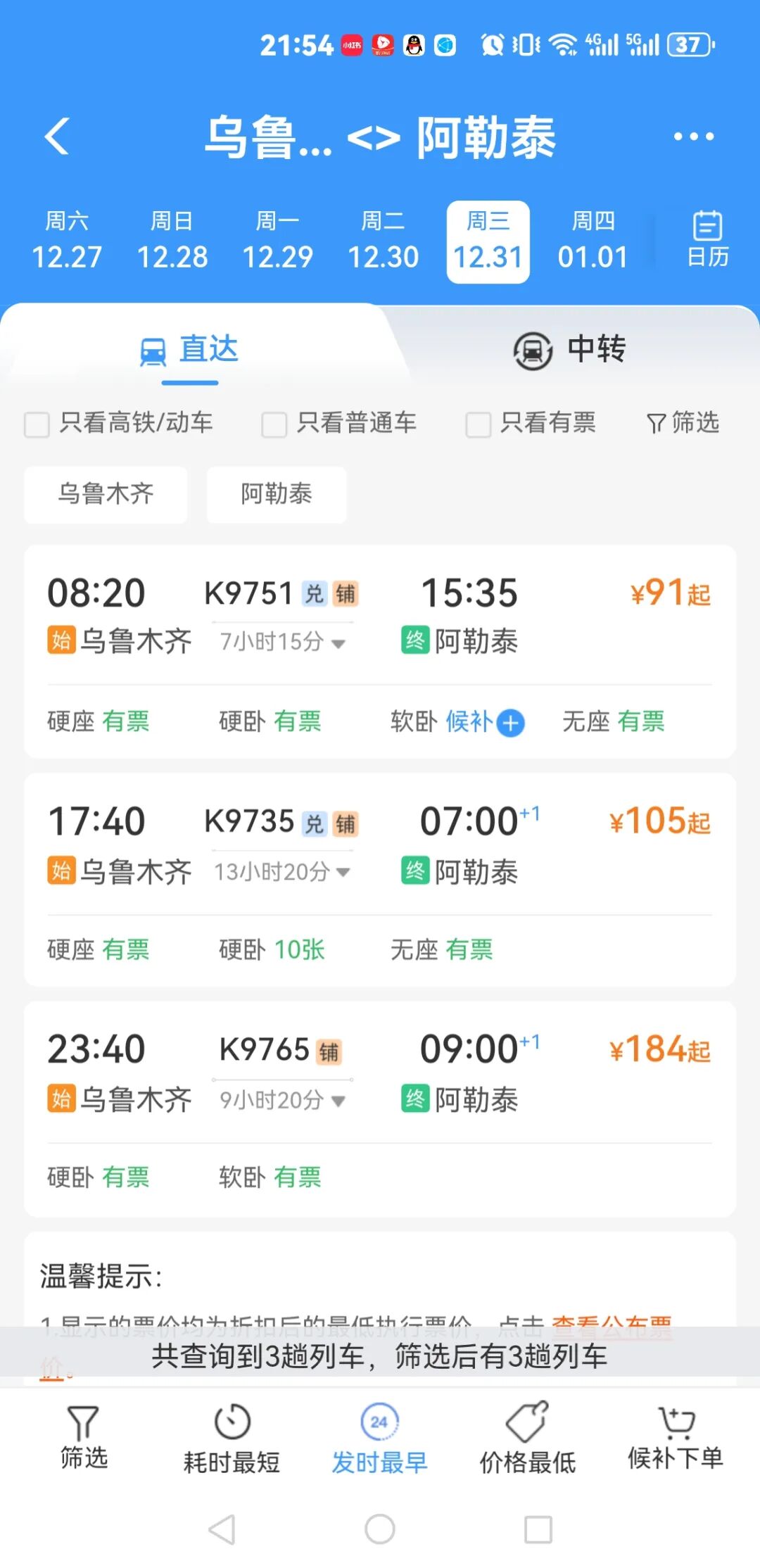The width and height of the screenshot is (760, 1568).
Task: Select the 阿勒泰 station chip
Action: 277,494
